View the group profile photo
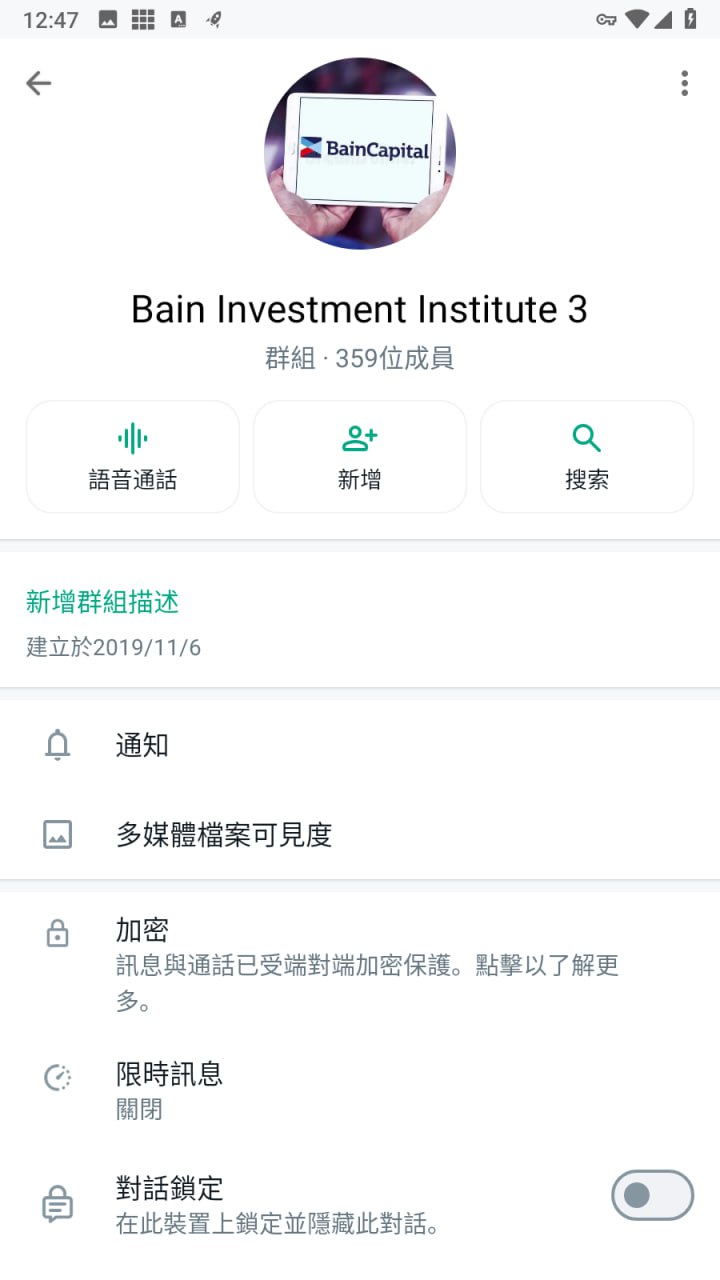This screenshot has height=1280, width=720. [x=360, y=153]
